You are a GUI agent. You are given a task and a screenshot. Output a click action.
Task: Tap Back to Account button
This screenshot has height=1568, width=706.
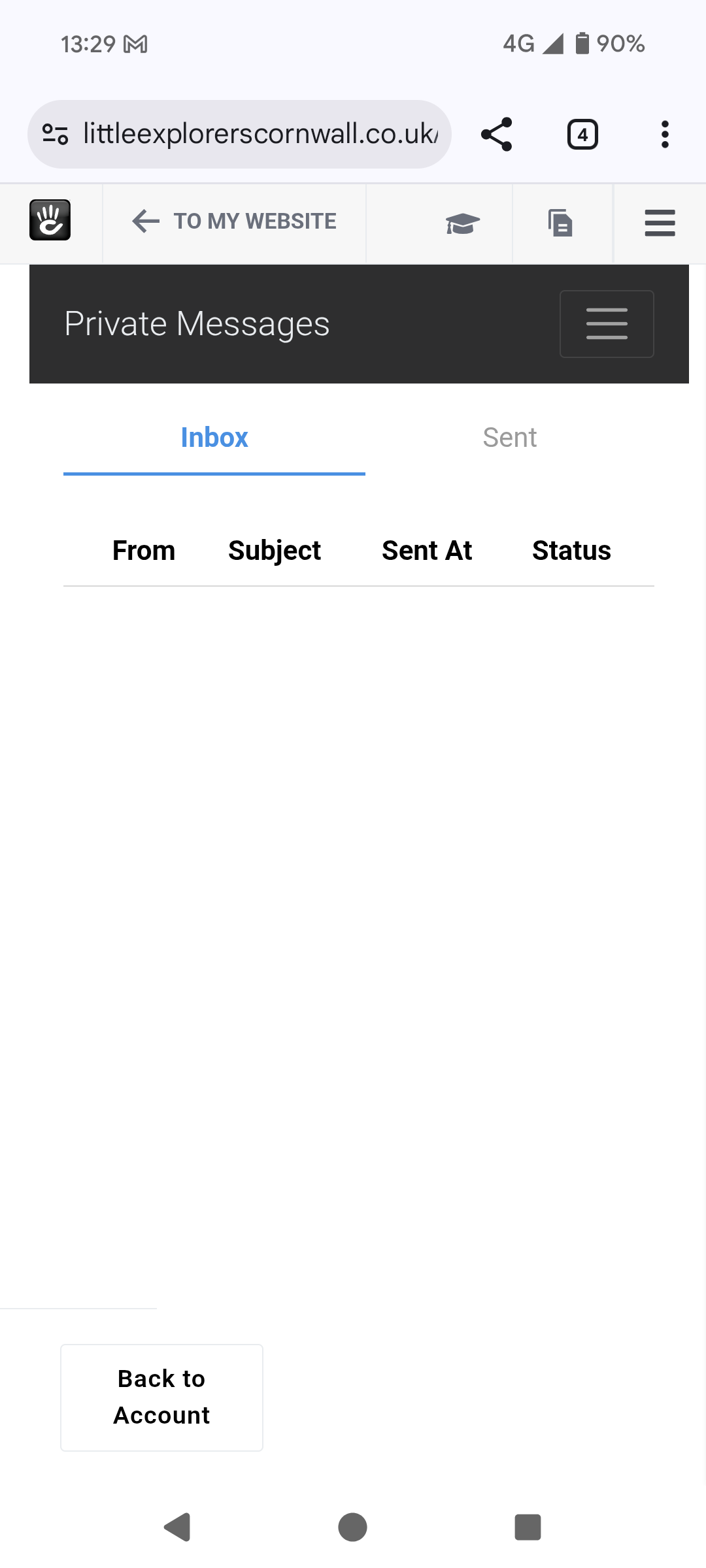[161, 1397]
